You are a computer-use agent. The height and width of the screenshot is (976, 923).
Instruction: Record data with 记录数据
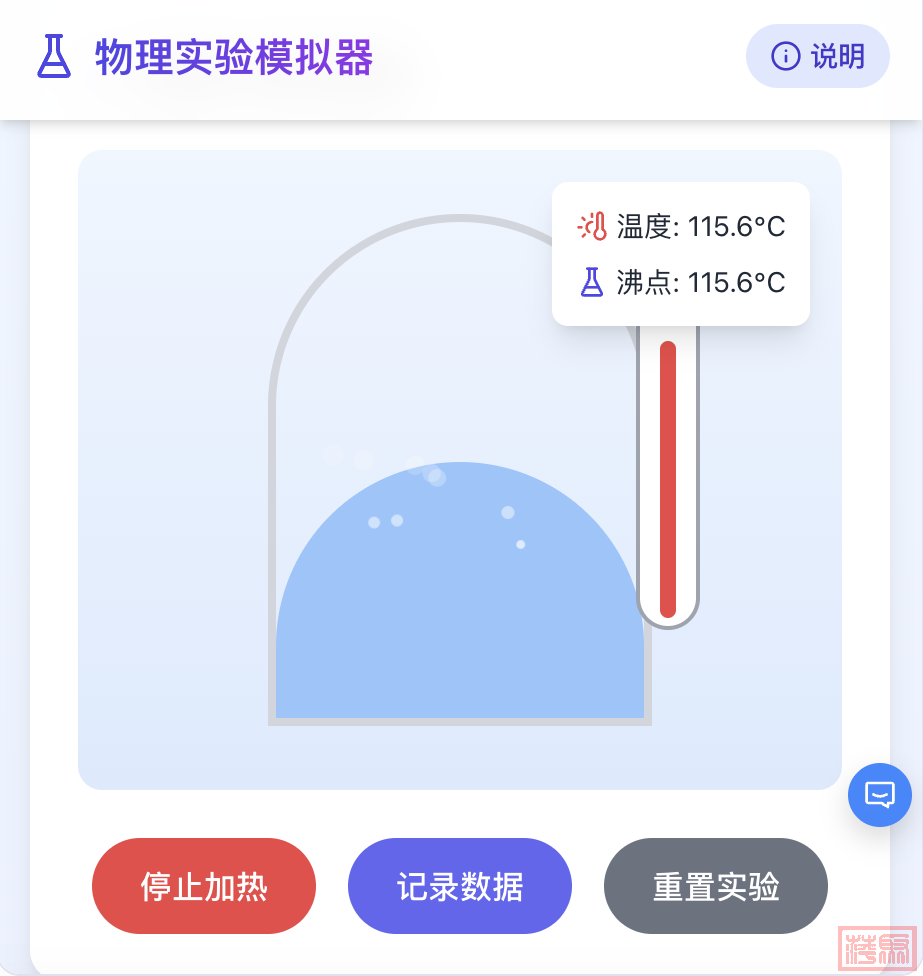(x=460, y=886)
